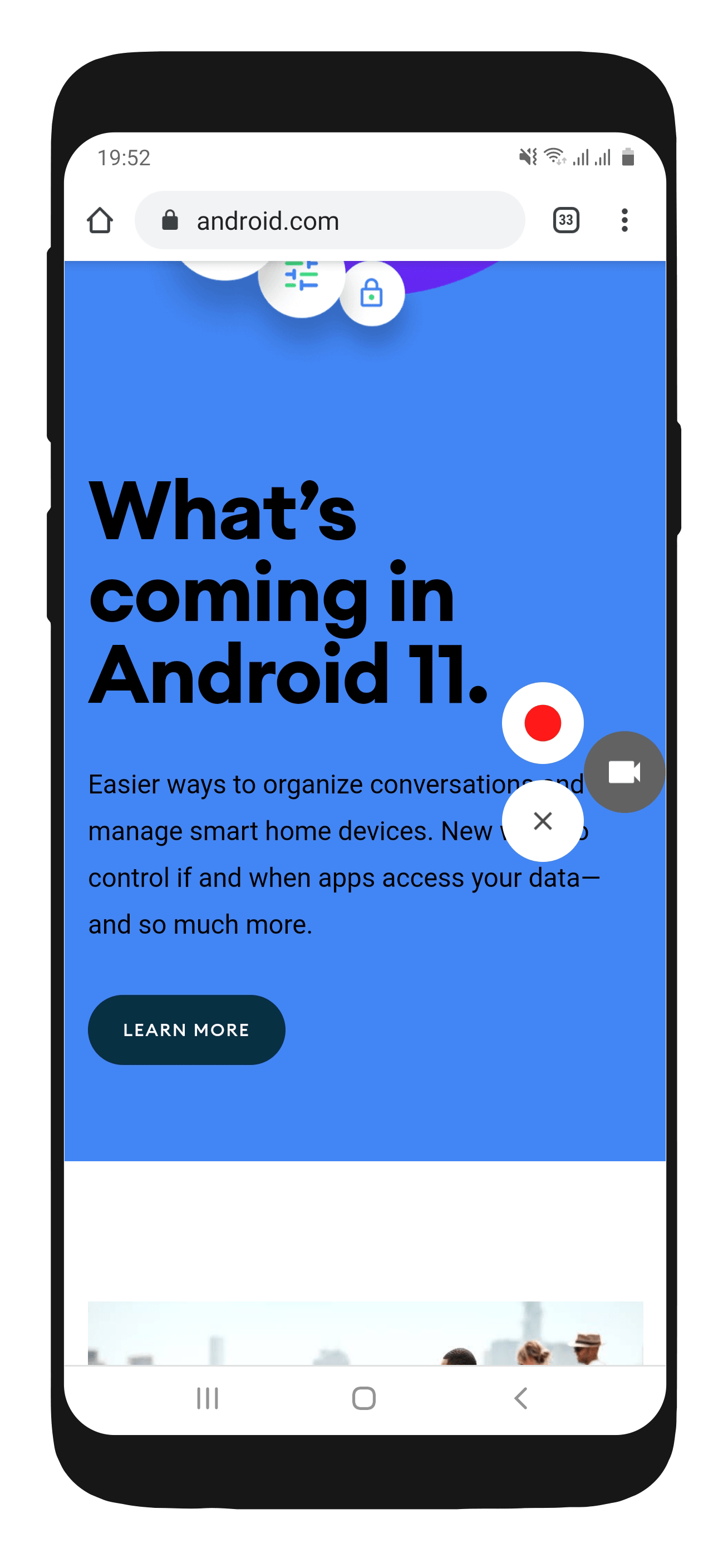The height and width of the screenshot is (1568, 728).
Task: Open the tab switcher showing 33 tabs
Action: click(565, 220)
